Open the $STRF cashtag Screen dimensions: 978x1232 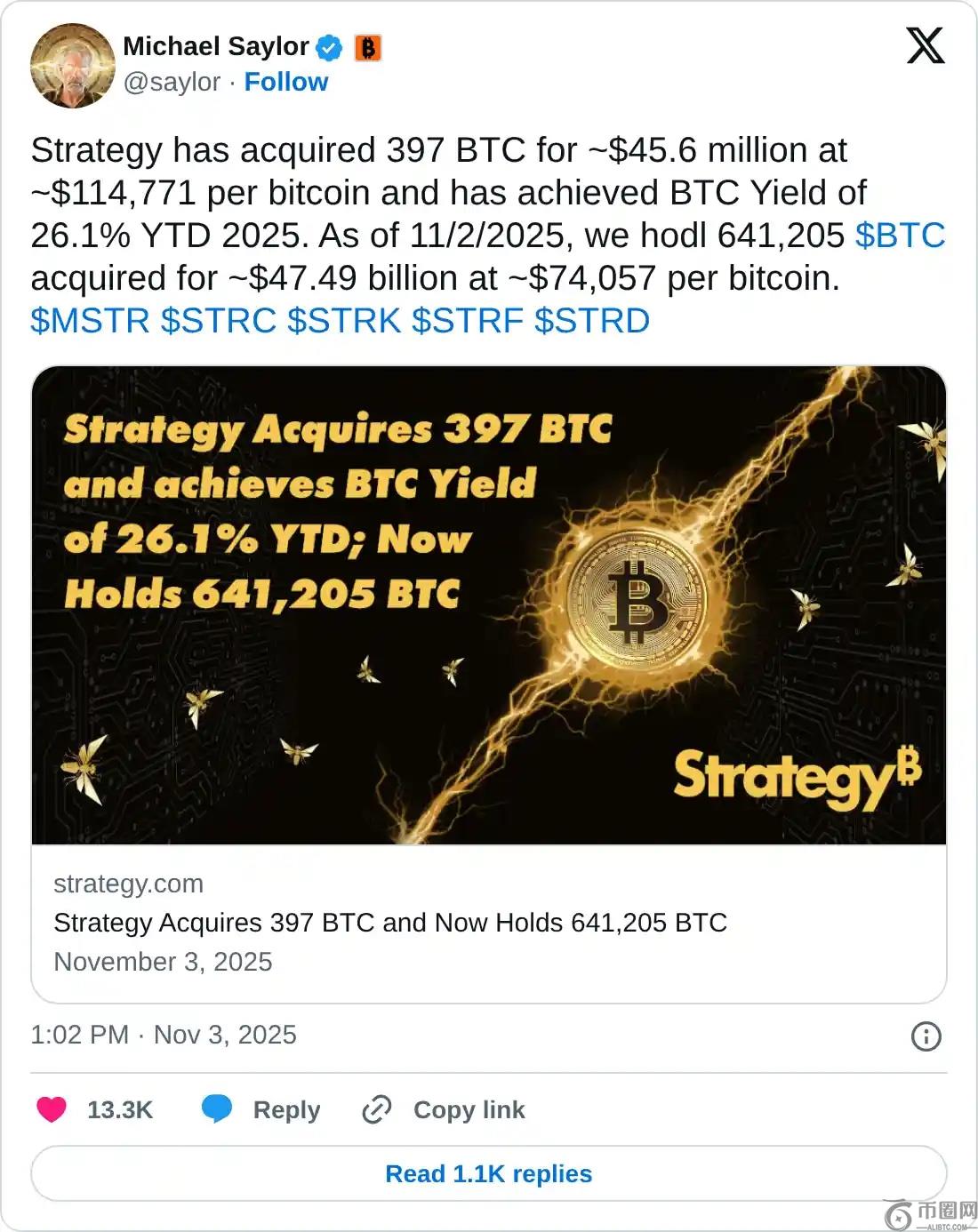(467, 321)
